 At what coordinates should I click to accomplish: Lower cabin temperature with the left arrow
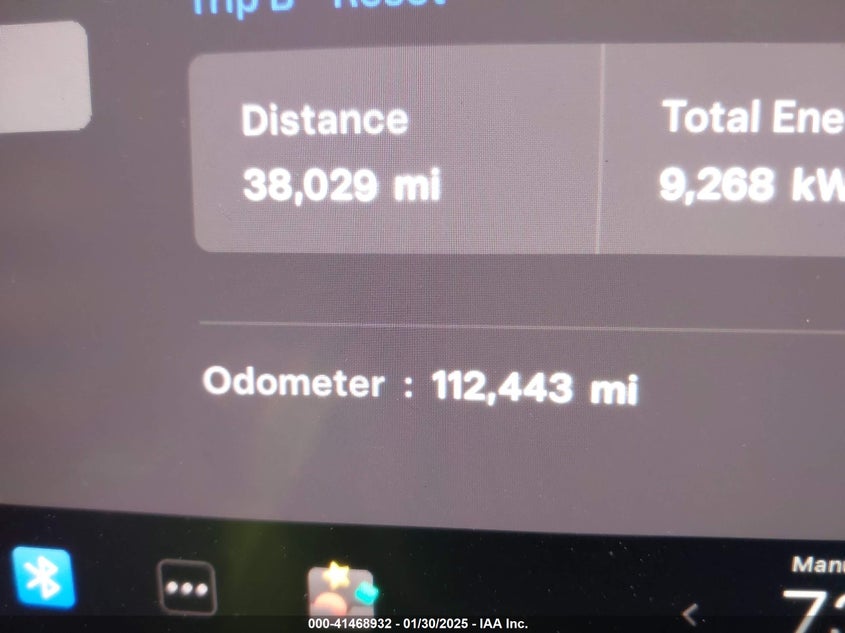[x=689, y=613]
